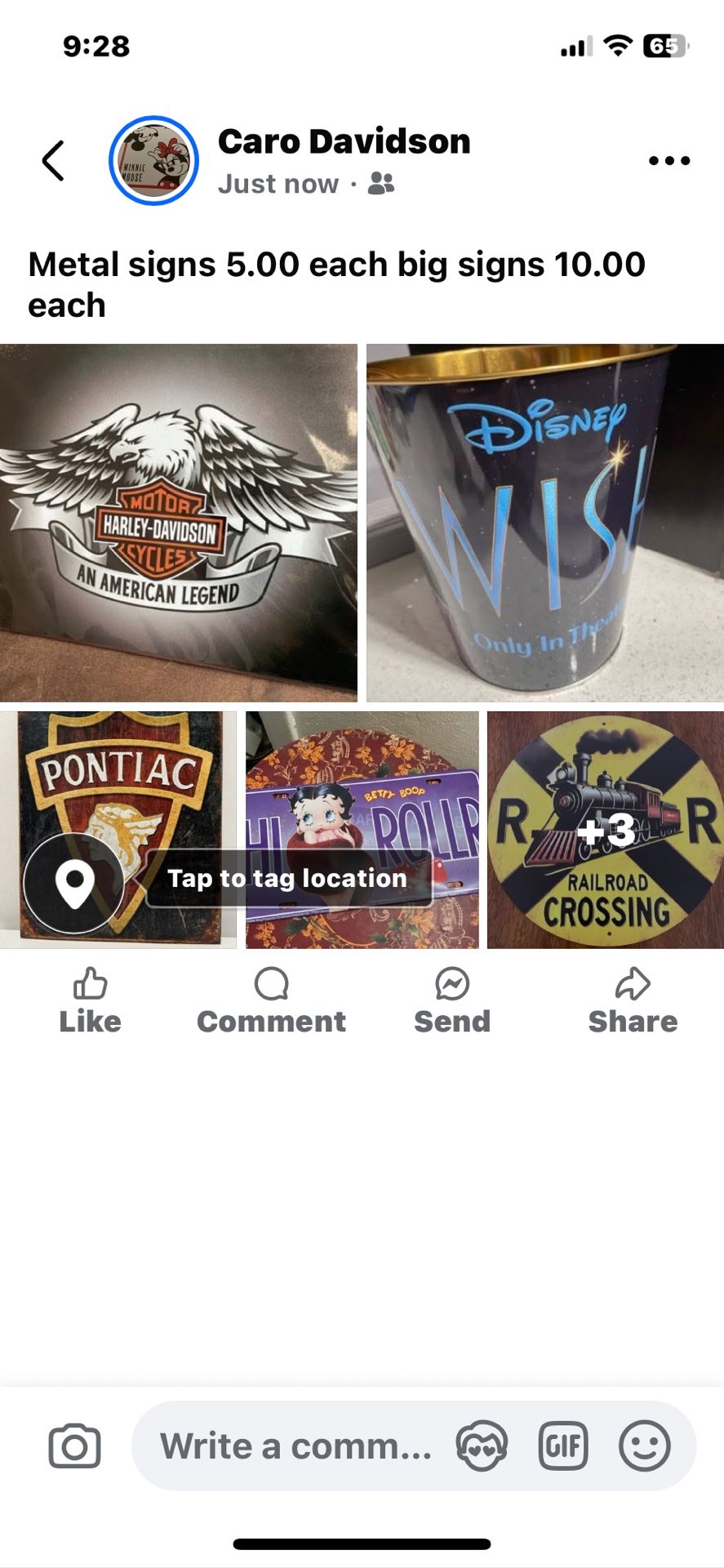This screenshot has width=724, height=1568.
Task: View the Railroad Crossing photo with +3
Action: [606, 830]
